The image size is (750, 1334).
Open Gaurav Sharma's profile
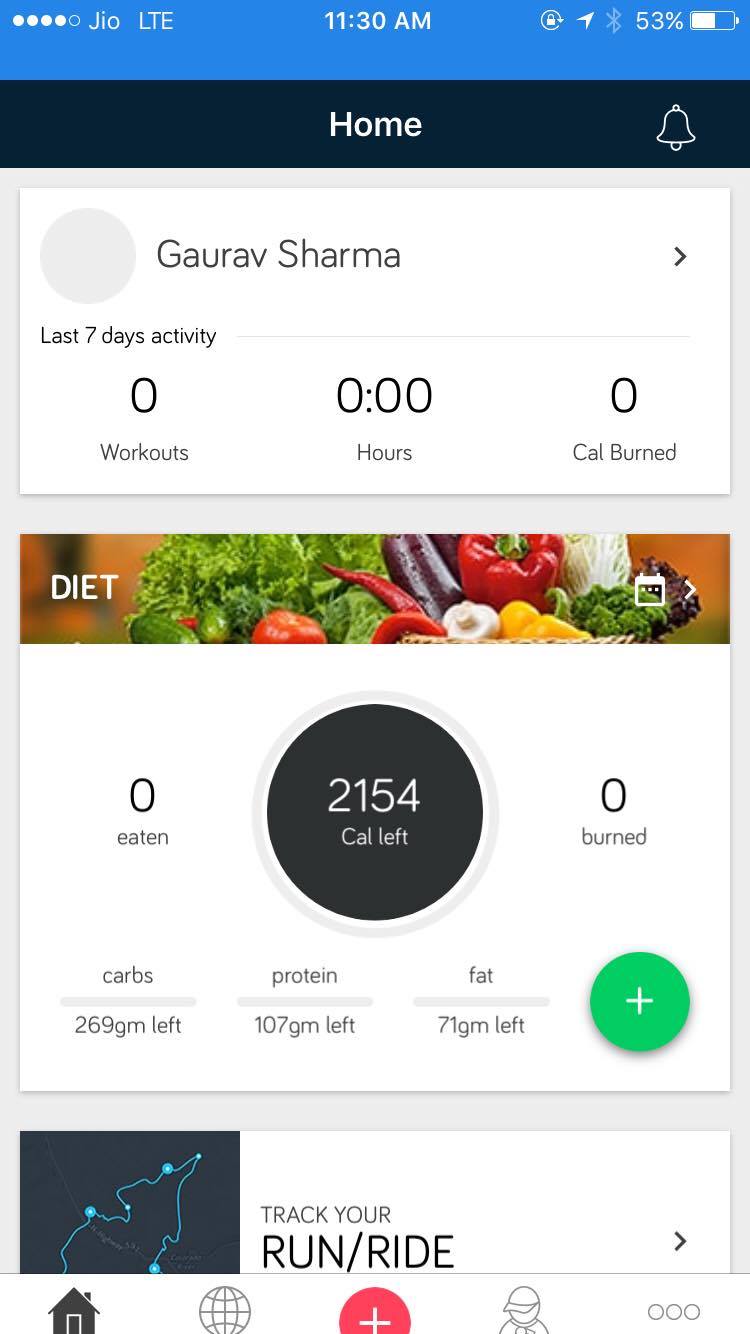(375, 256)
